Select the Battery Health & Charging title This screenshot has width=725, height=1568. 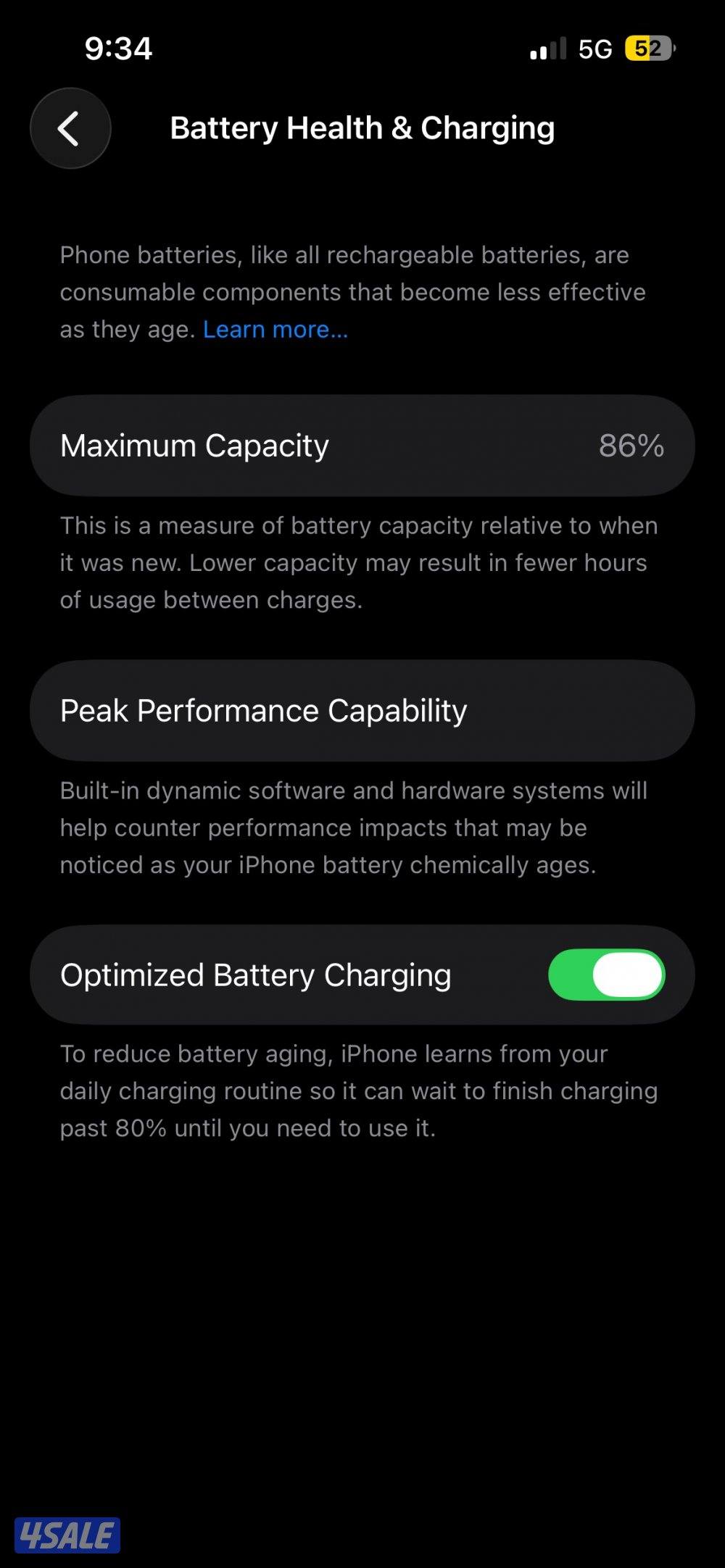click(x=362, y=128)
